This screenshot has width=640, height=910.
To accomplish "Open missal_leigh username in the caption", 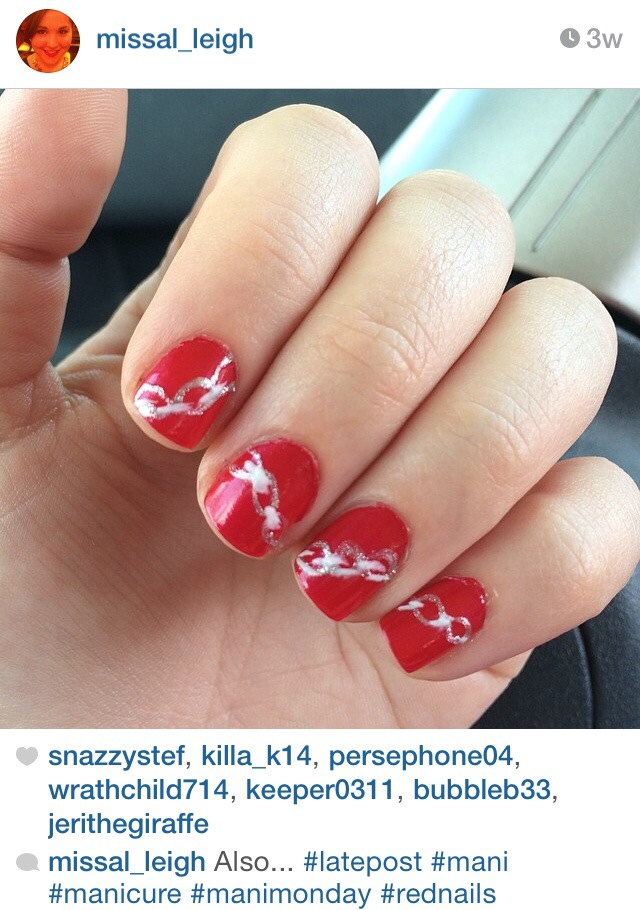I will point(127,861).
